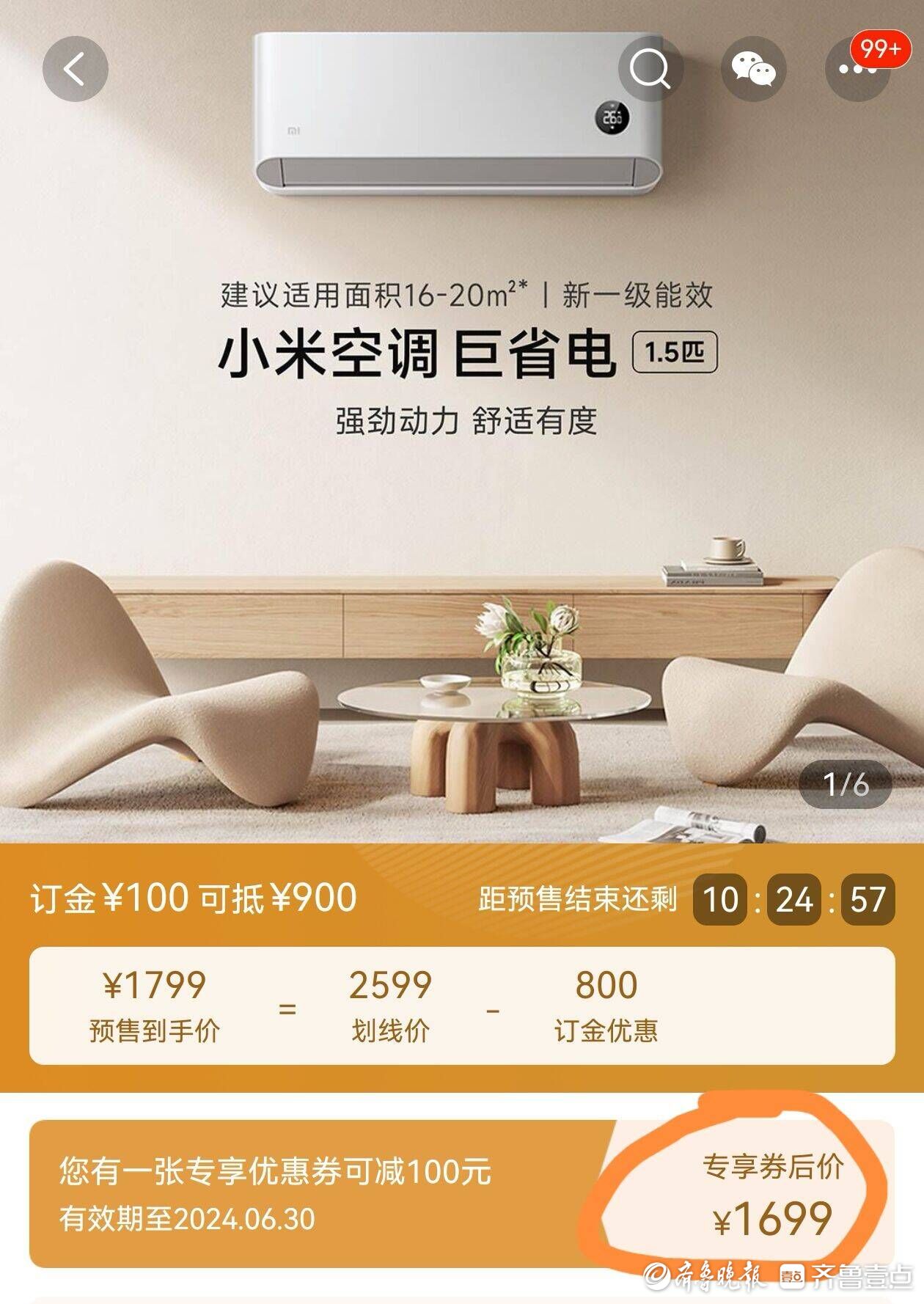Share this product via the WeChat icon

click(753, 70)
